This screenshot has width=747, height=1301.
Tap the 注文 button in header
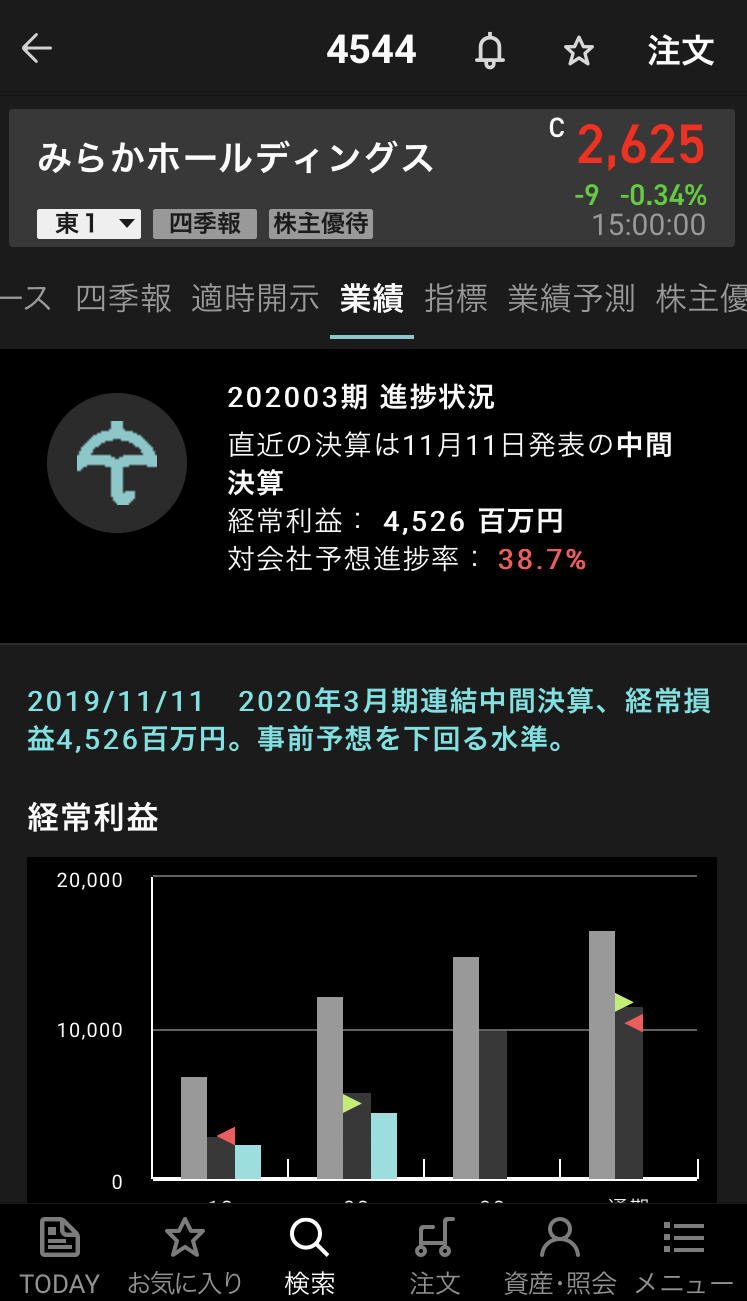click(x=680, y=50)
